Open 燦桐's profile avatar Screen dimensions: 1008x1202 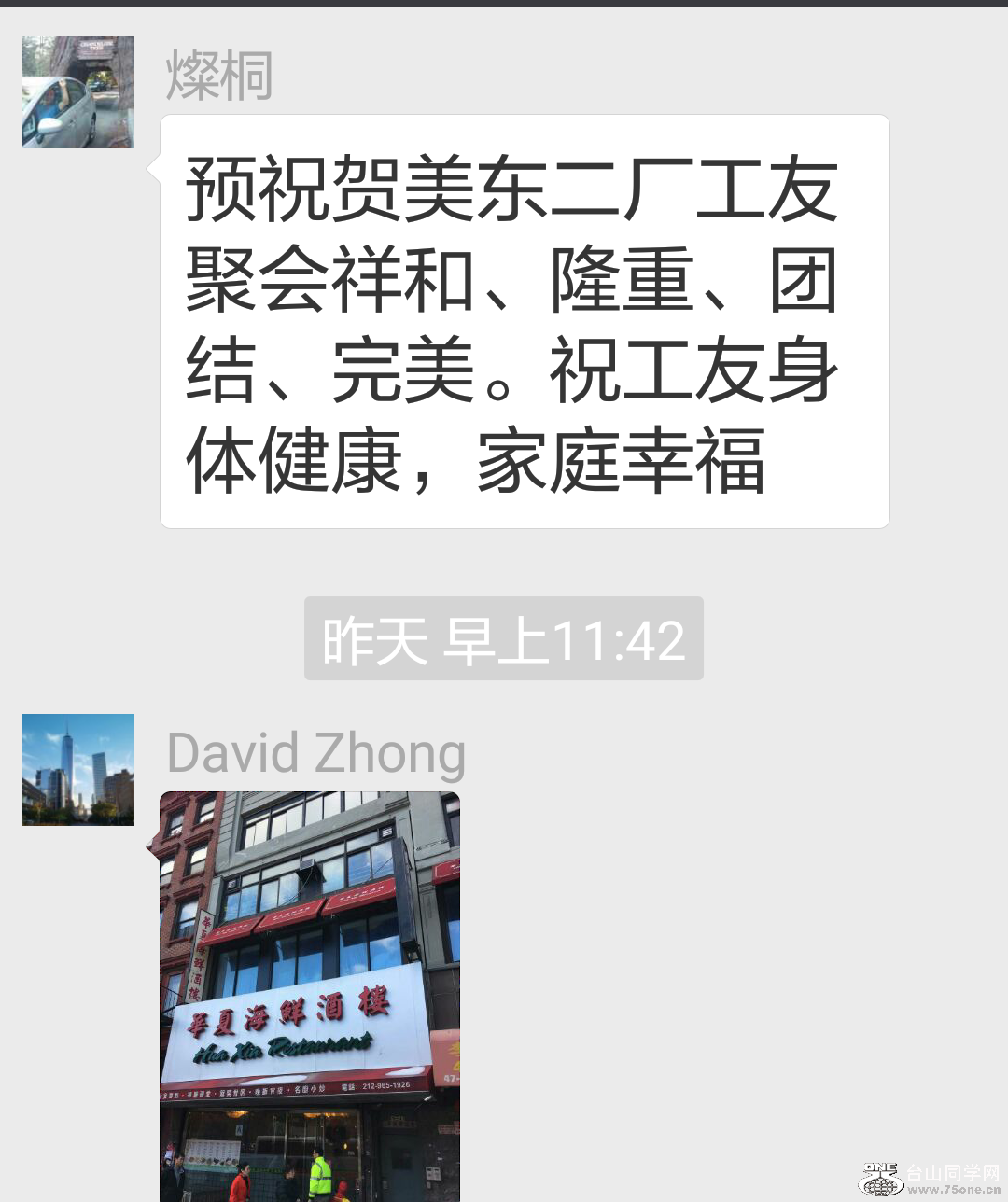(x=78, y=92)
